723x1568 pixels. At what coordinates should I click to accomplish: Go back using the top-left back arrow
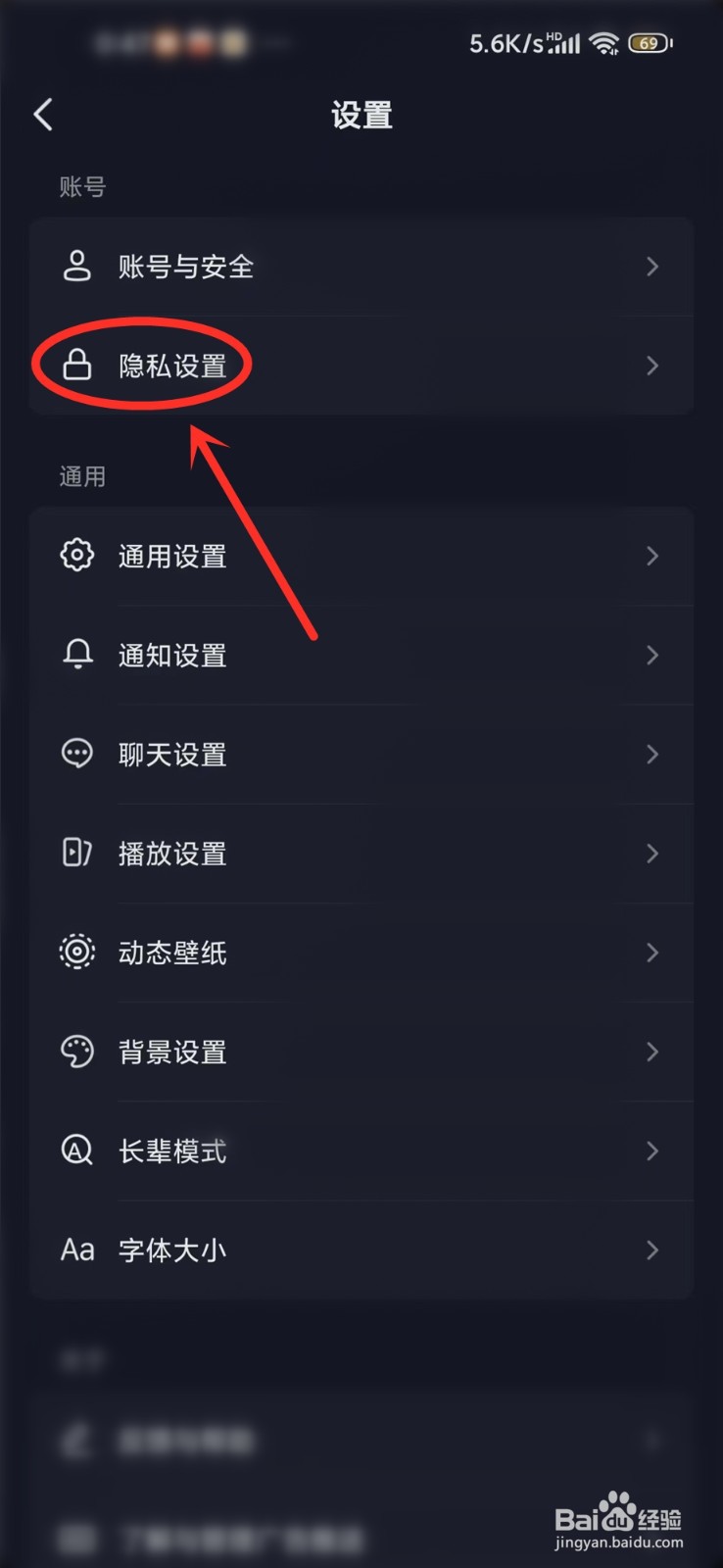[x=43, y=114]
